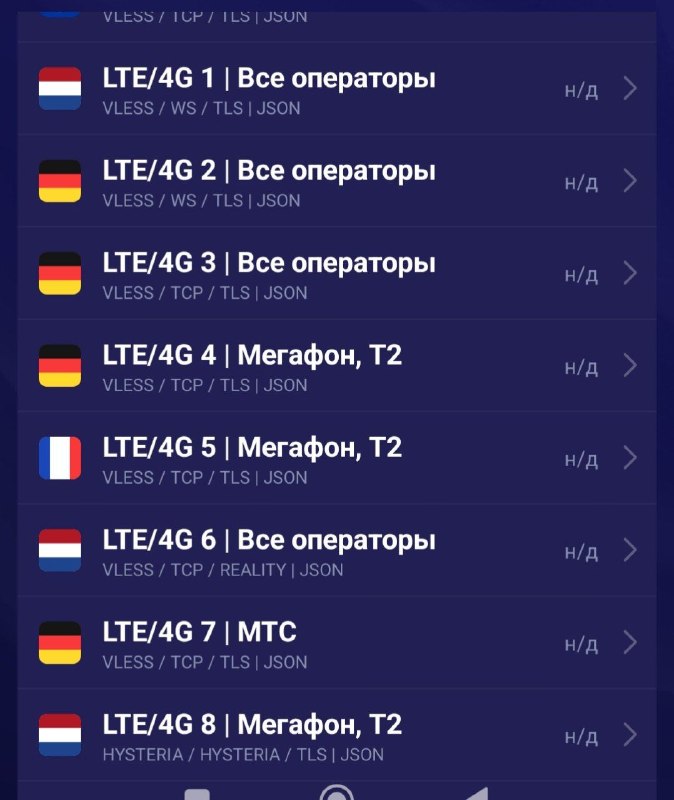Choose the LTE/4G 2 Все операторы server
Image resolution: width=674 pixels, height=800 pixels.
[x=337, y=181]
